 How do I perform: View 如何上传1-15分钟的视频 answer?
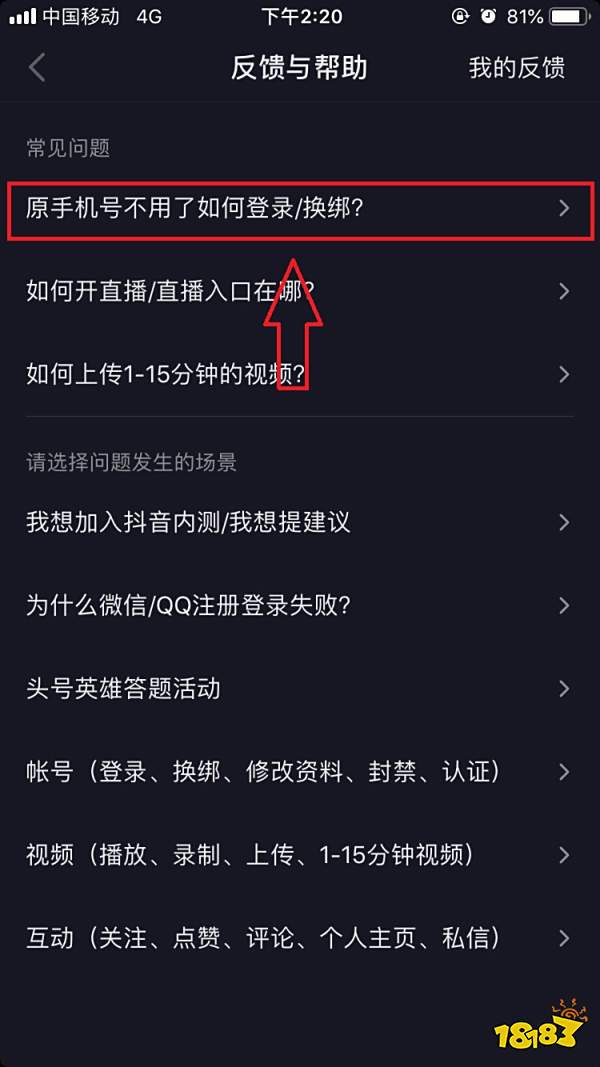pyautogui.click(x=300, y=374)
